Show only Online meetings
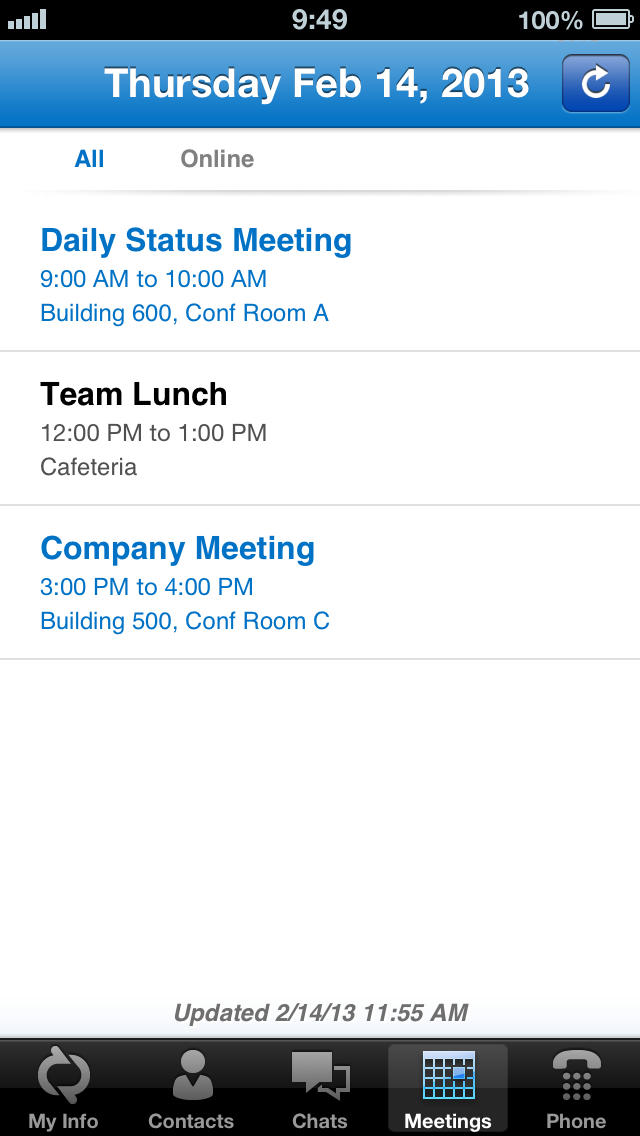The width and height of the screenshot is (640, 1136). tap(217, 159)
